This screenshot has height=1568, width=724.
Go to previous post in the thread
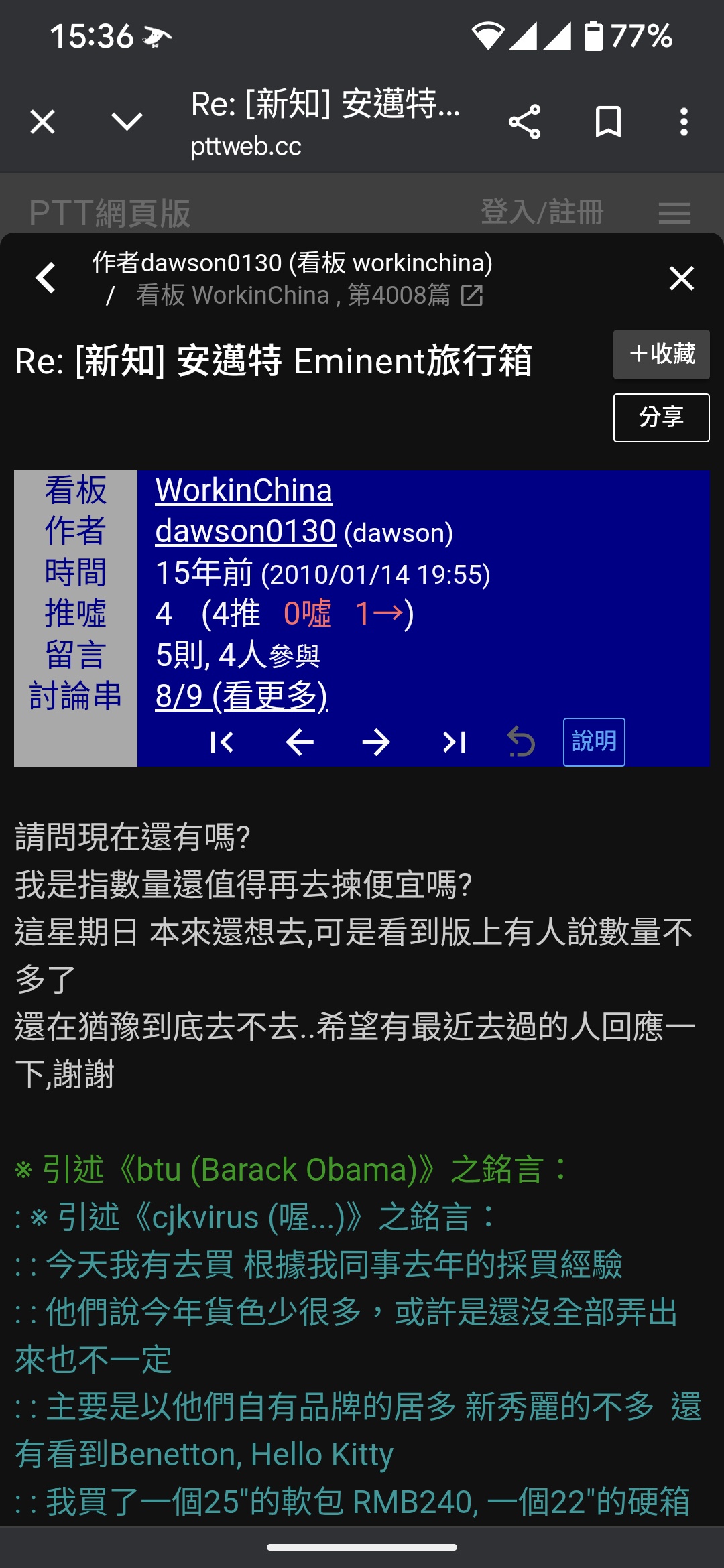300,742
